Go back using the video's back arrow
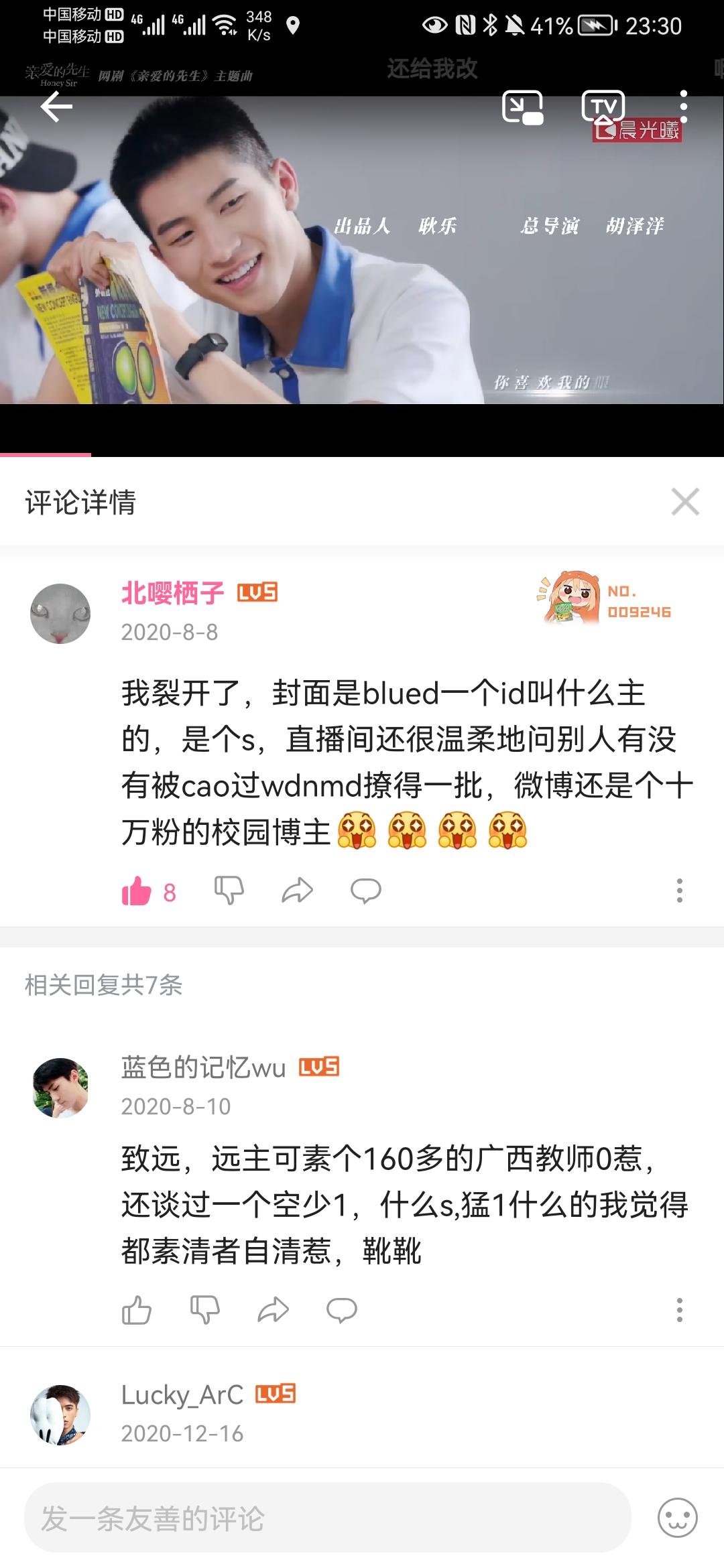 coord(56,107)
